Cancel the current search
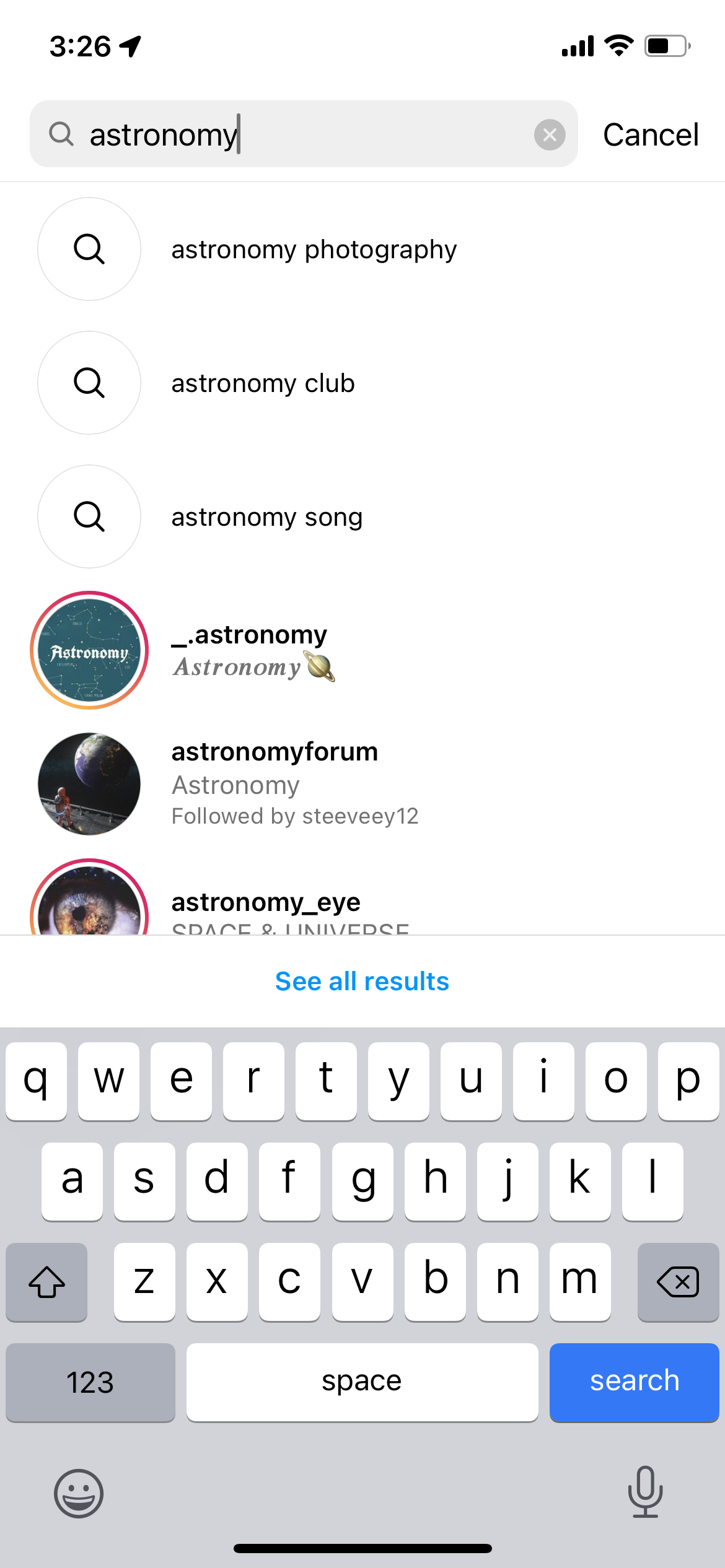Image resolution: width=725 pixels, height=1568 pixels. [x=650, y=134]
